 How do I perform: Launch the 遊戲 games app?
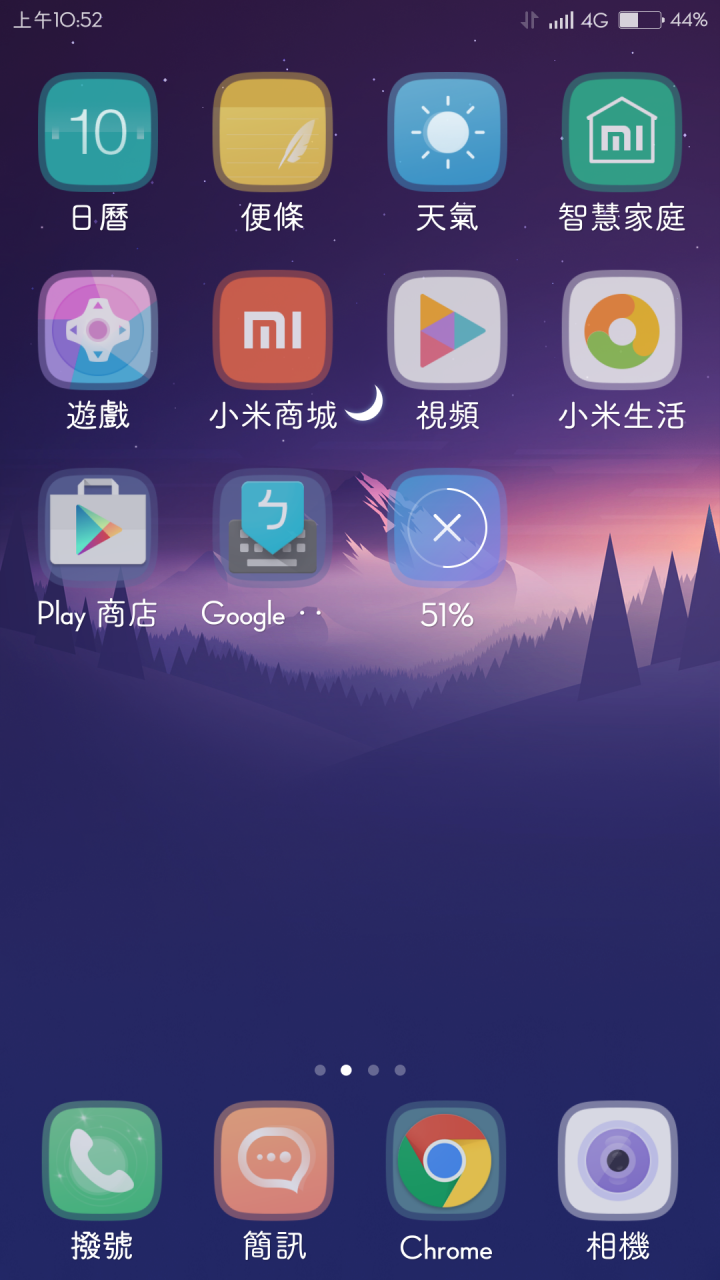click(x=98, y=330)
